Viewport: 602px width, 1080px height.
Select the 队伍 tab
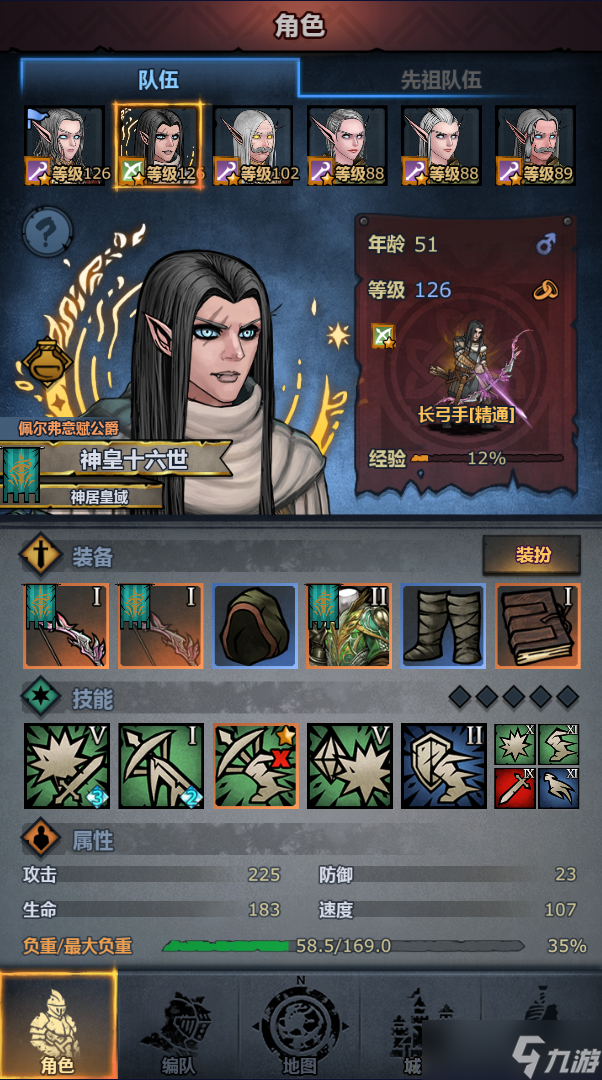(158, 79)
